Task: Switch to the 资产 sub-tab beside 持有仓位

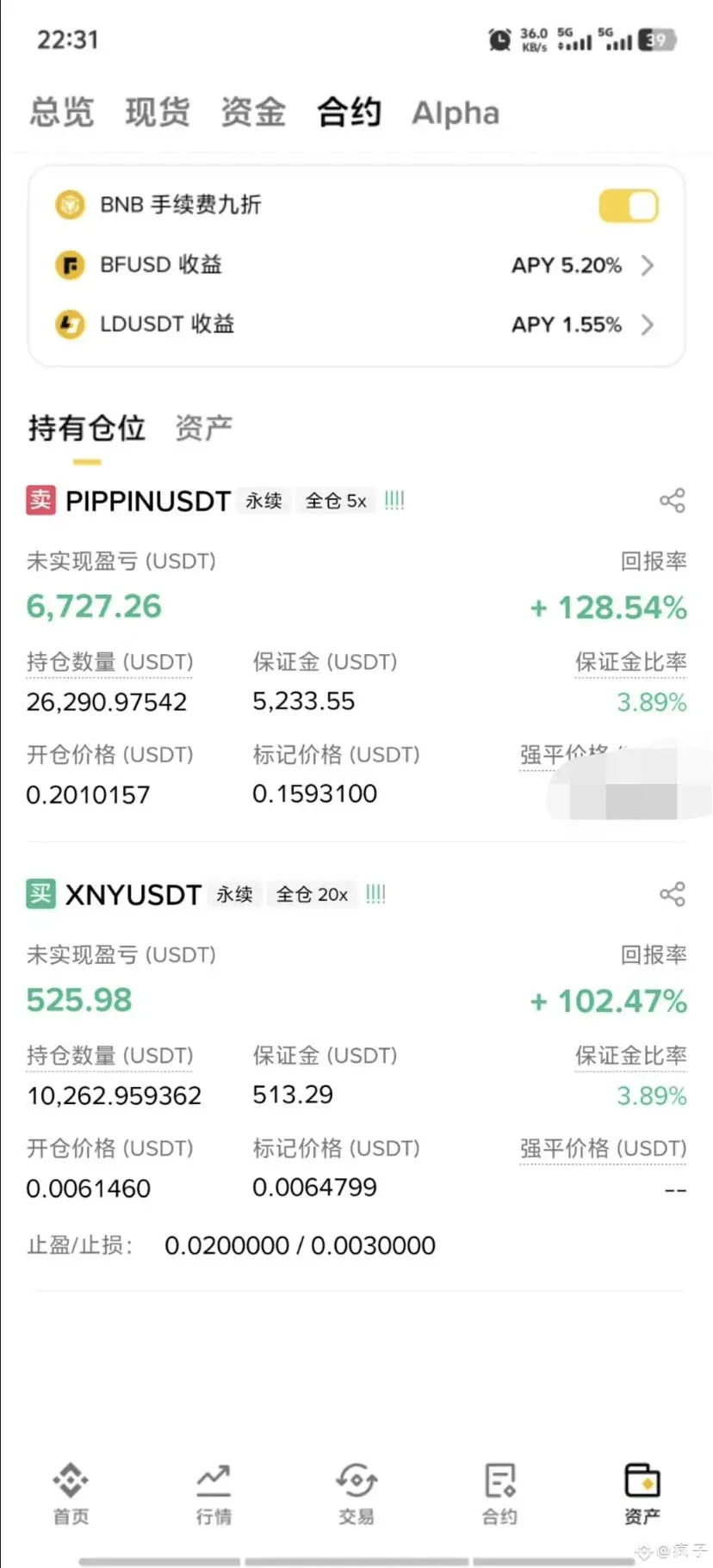Action: [203, 428]
